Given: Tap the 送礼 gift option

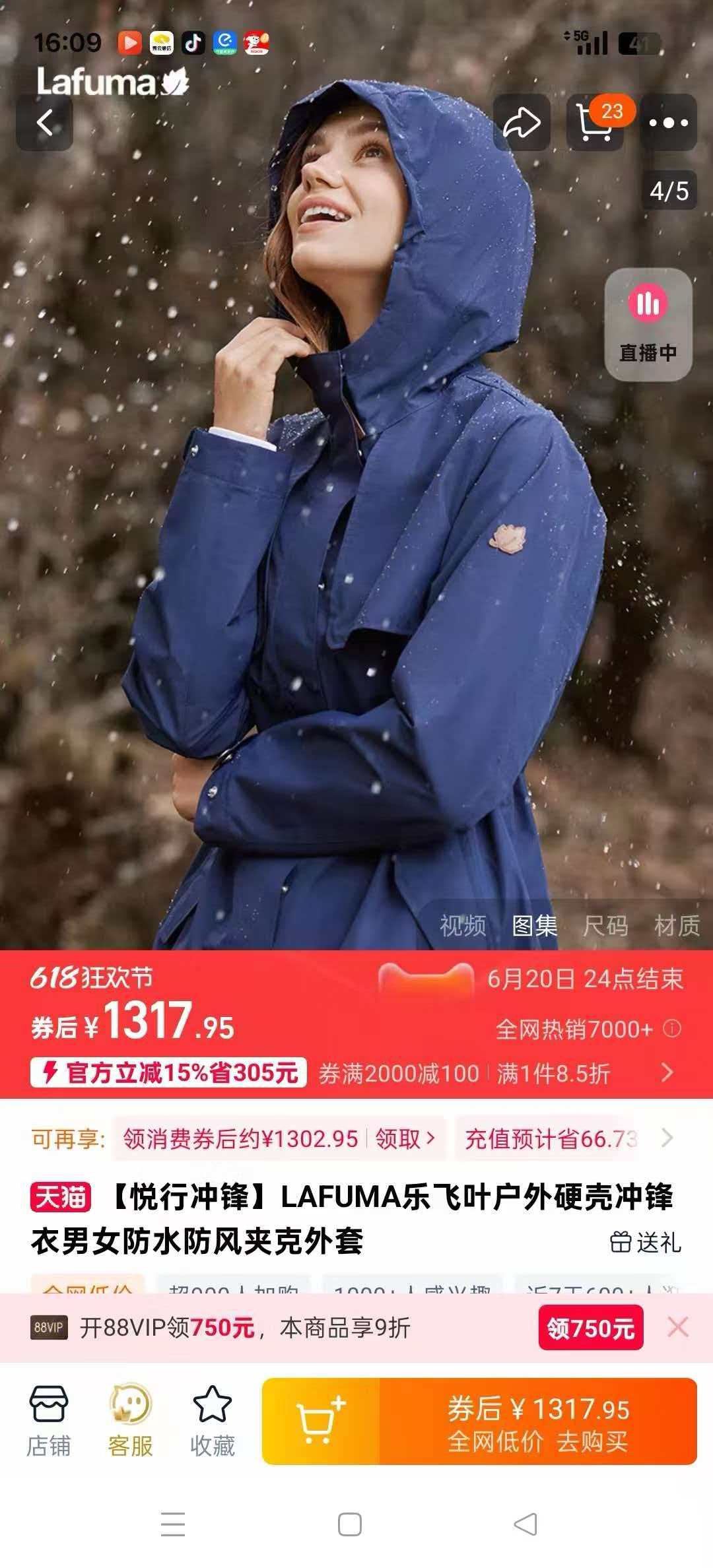Looking at the screenshot, I should (645, 1242).
